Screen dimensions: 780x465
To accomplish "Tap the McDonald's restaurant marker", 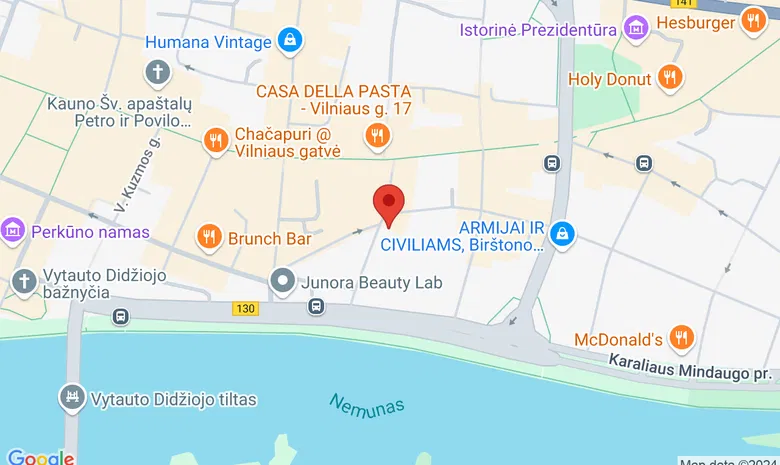I will coord(681,338).
